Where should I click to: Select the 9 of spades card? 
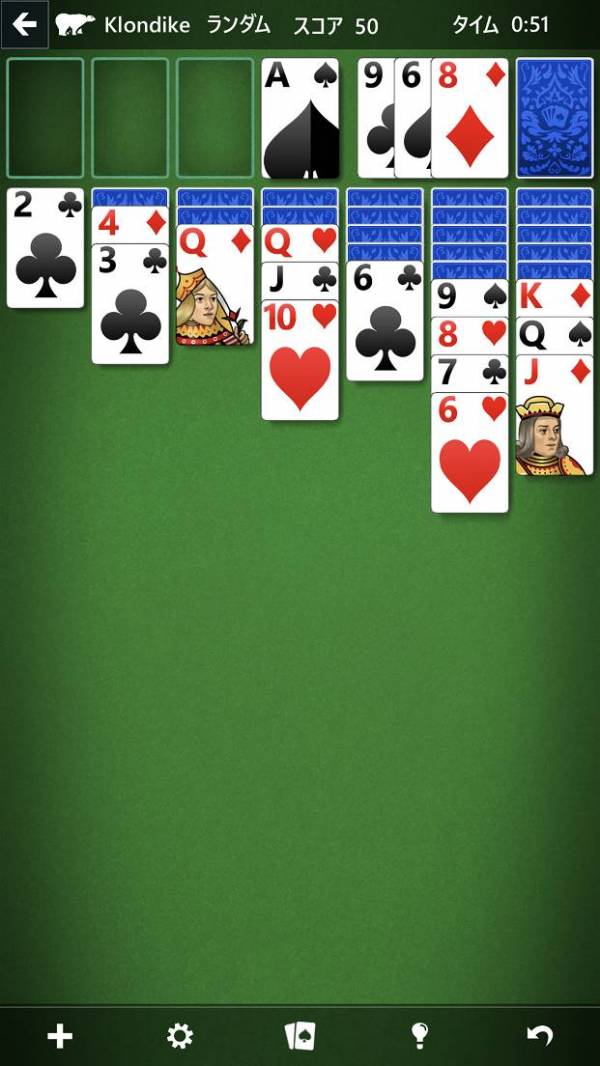point(470,297)
